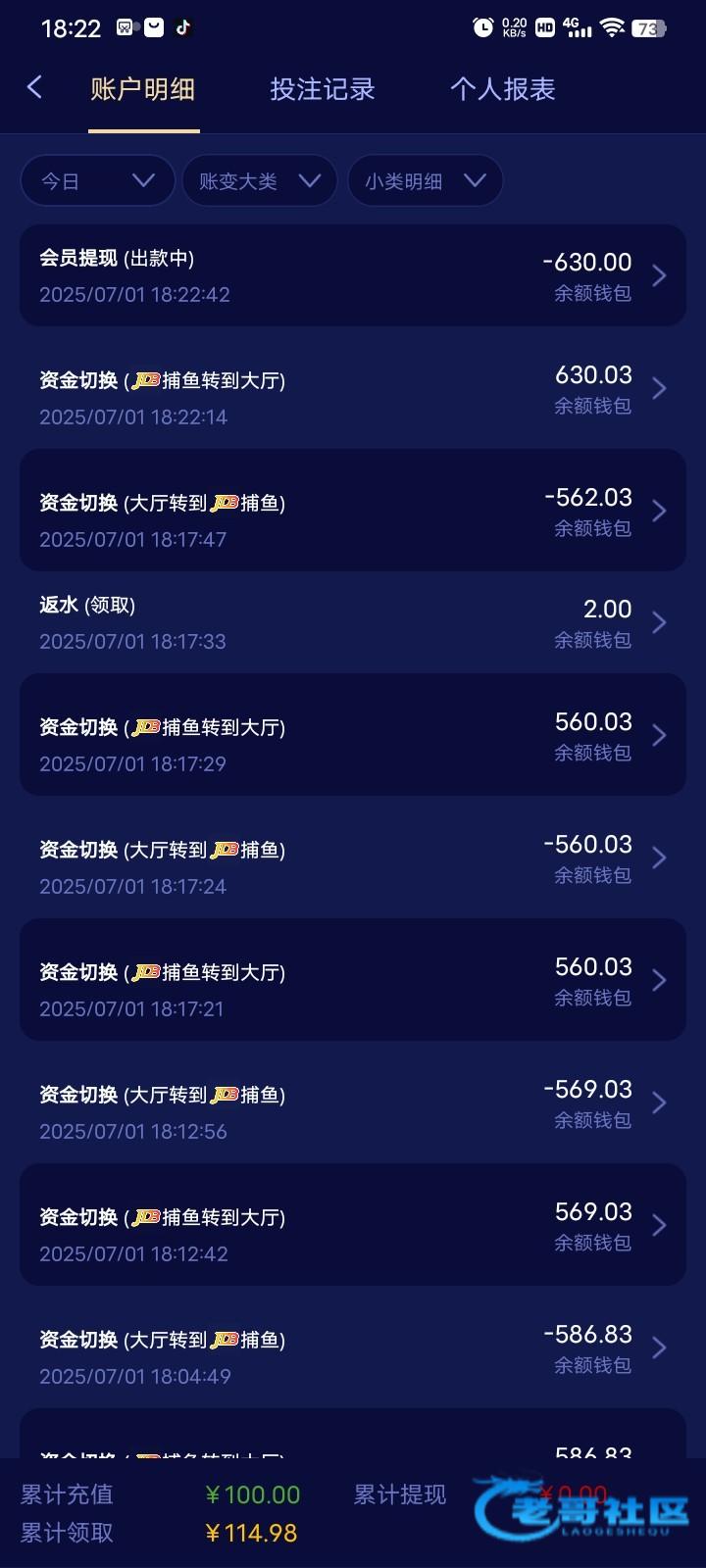Image resolution: width=706 pixels, height=1568 pixels.
Task: Open the -562.03 transfer record
Action: 353,510
